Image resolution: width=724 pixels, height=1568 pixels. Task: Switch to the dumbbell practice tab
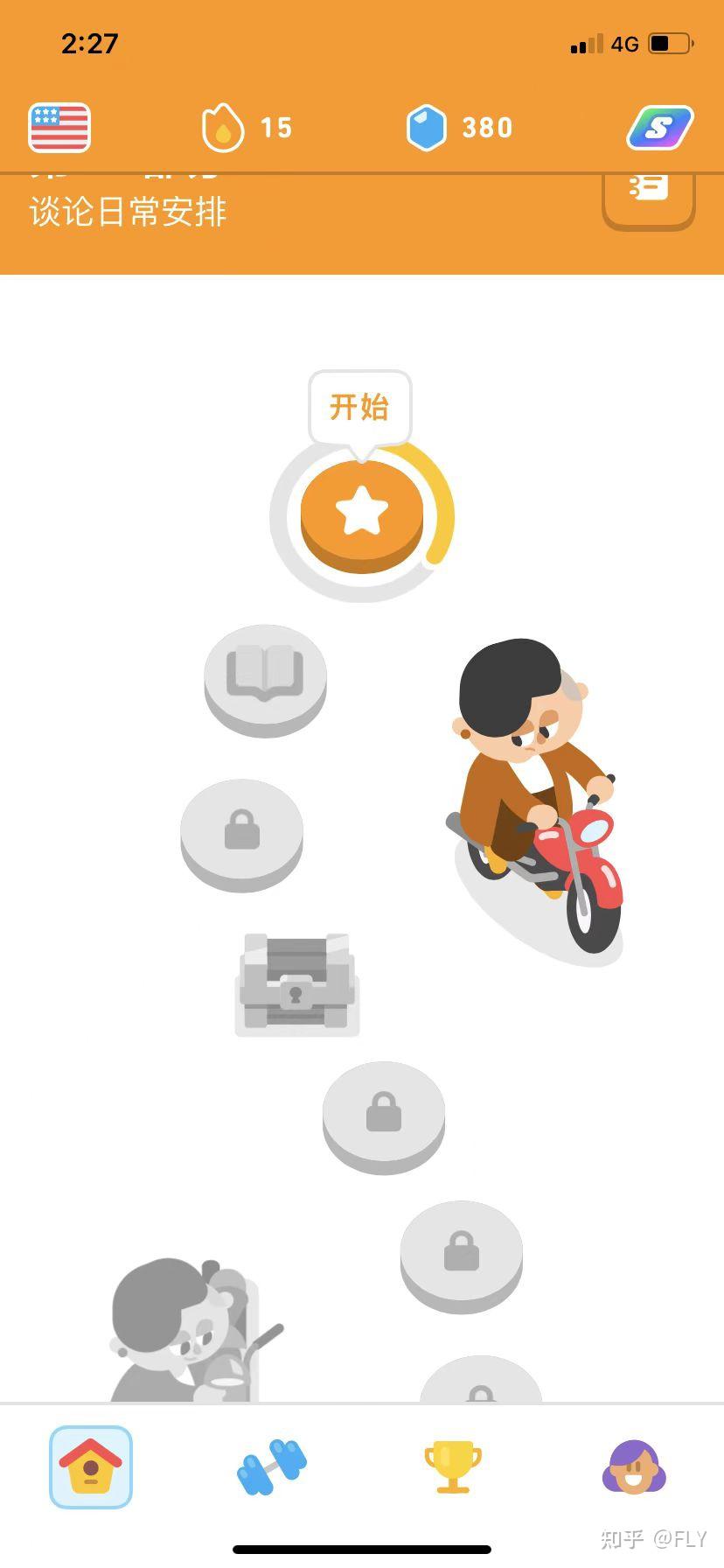pos(272,1467)
